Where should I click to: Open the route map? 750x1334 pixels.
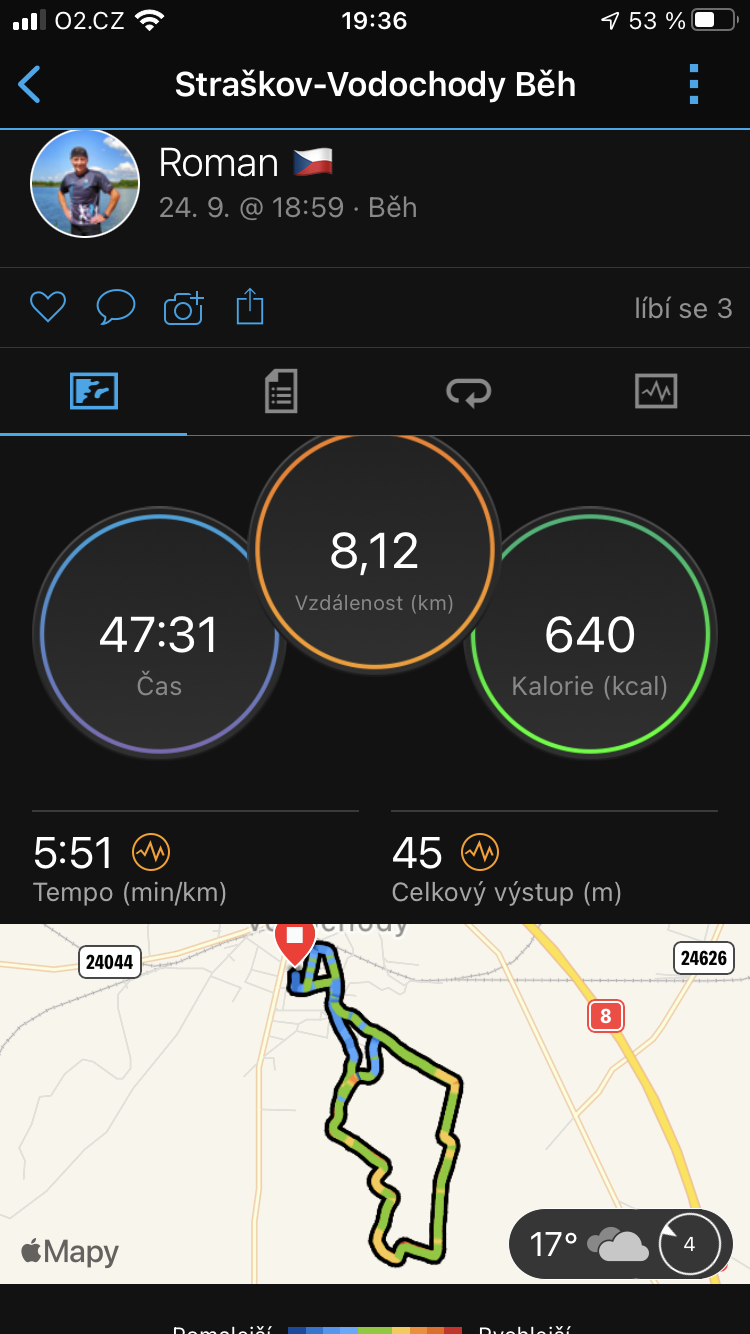(x=375, y=1103)
